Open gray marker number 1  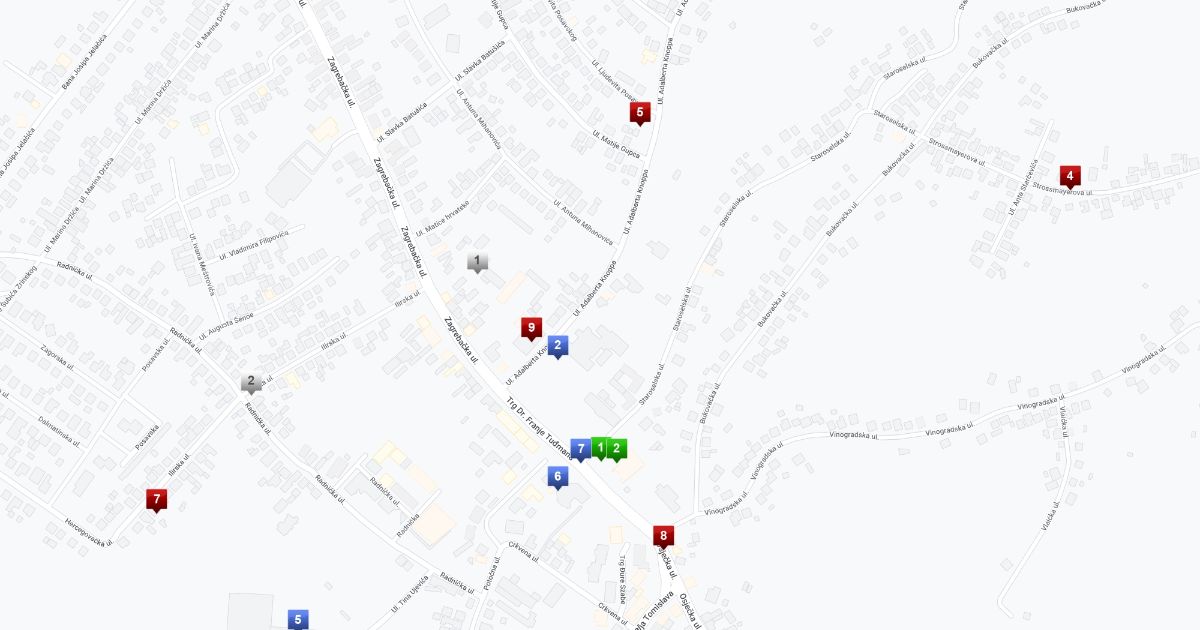(x=478, y=263)
